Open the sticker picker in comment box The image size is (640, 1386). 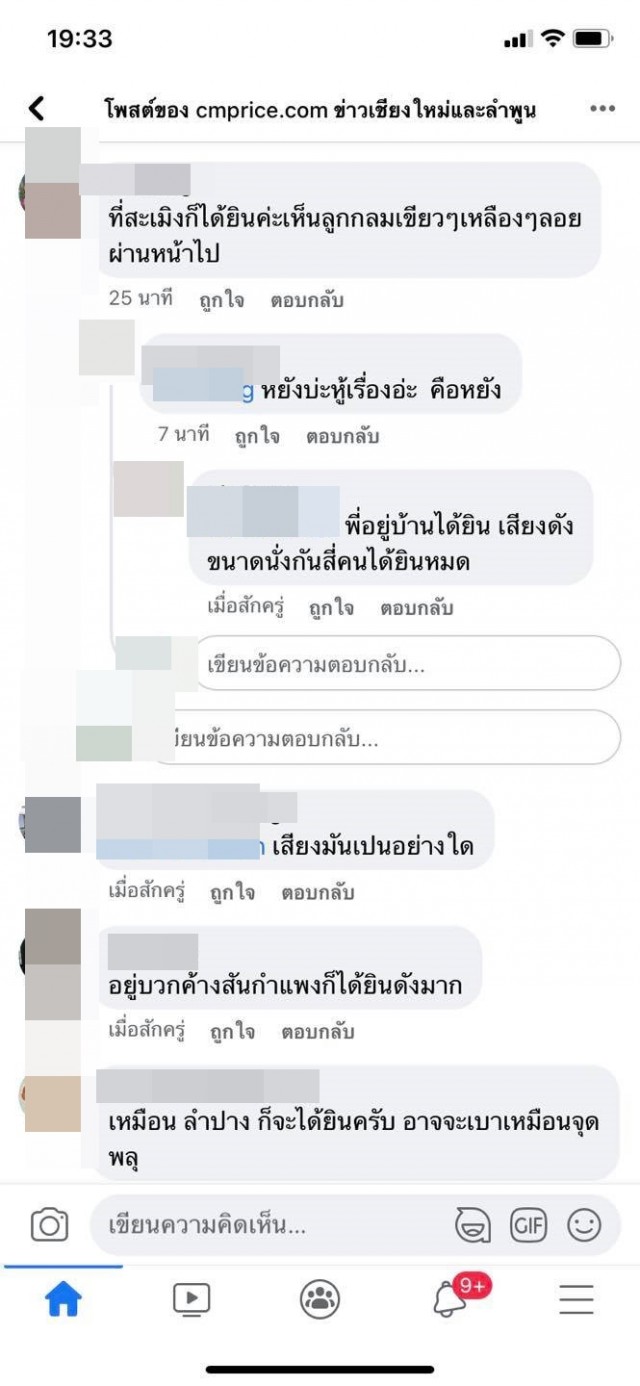[472, 1224]
